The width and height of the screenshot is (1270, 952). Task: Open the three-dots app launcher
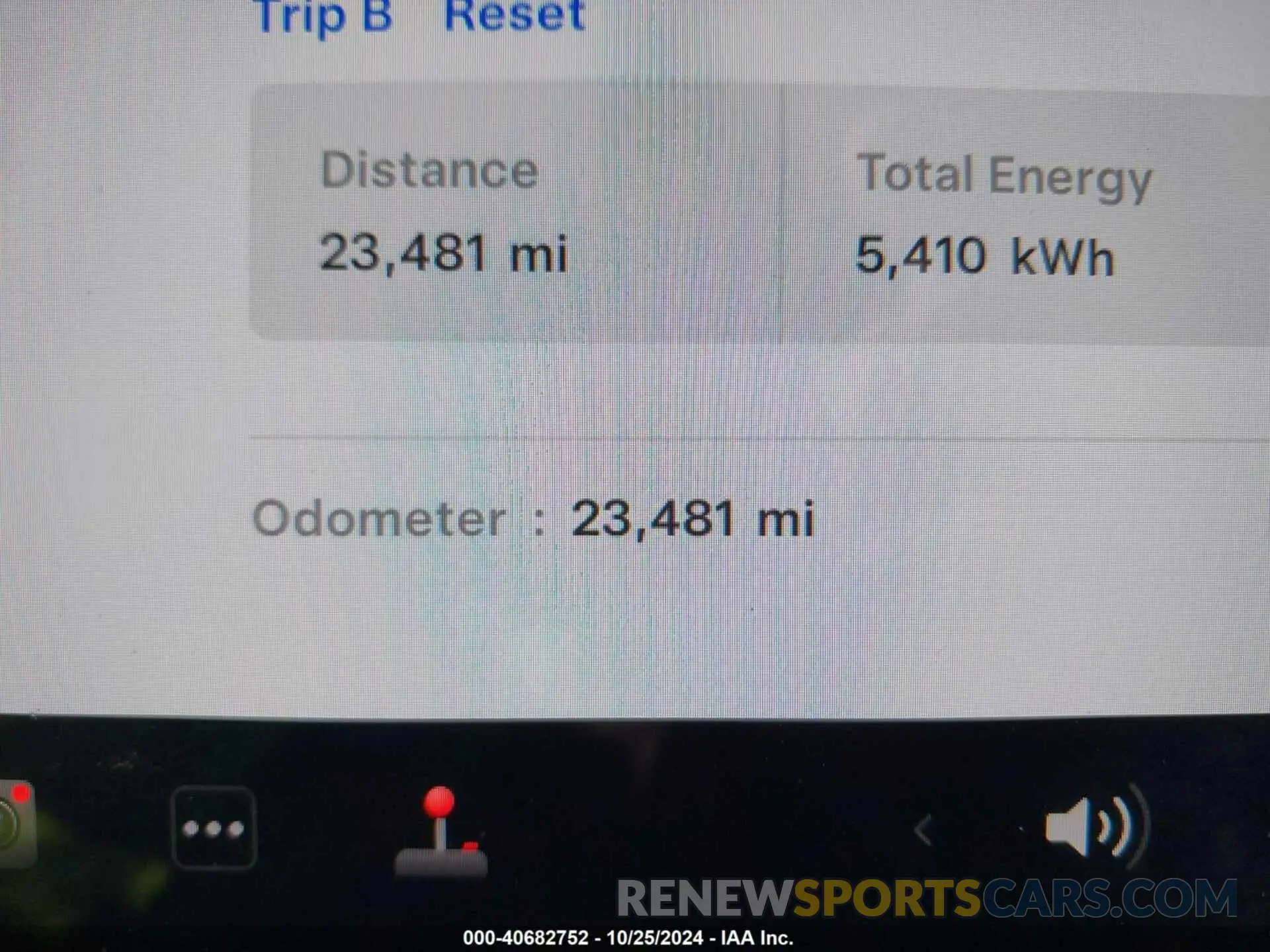tap(213, 828)
